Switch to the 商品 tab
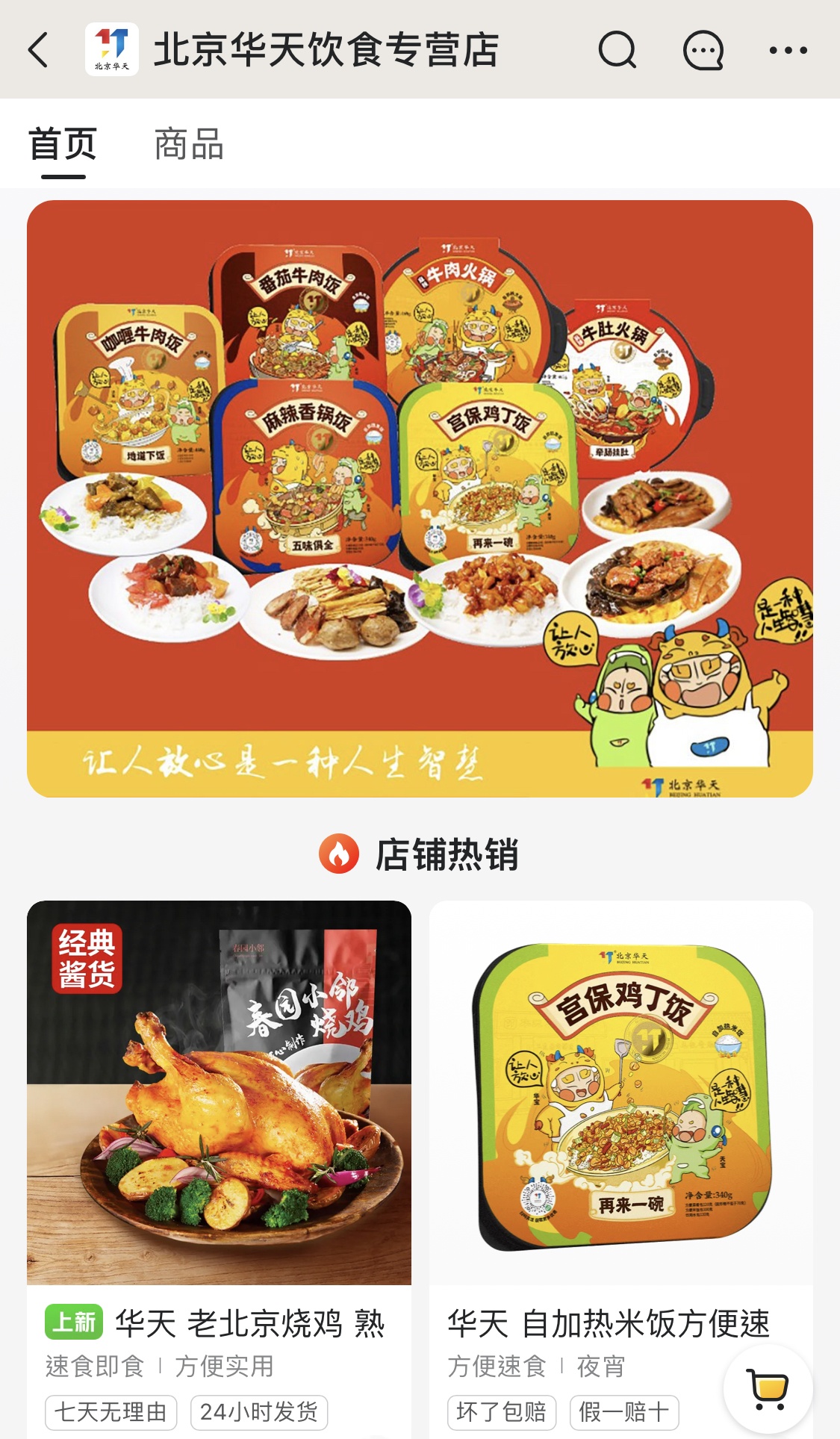This screenshot has width=840, height=1439. click(189, 144)
